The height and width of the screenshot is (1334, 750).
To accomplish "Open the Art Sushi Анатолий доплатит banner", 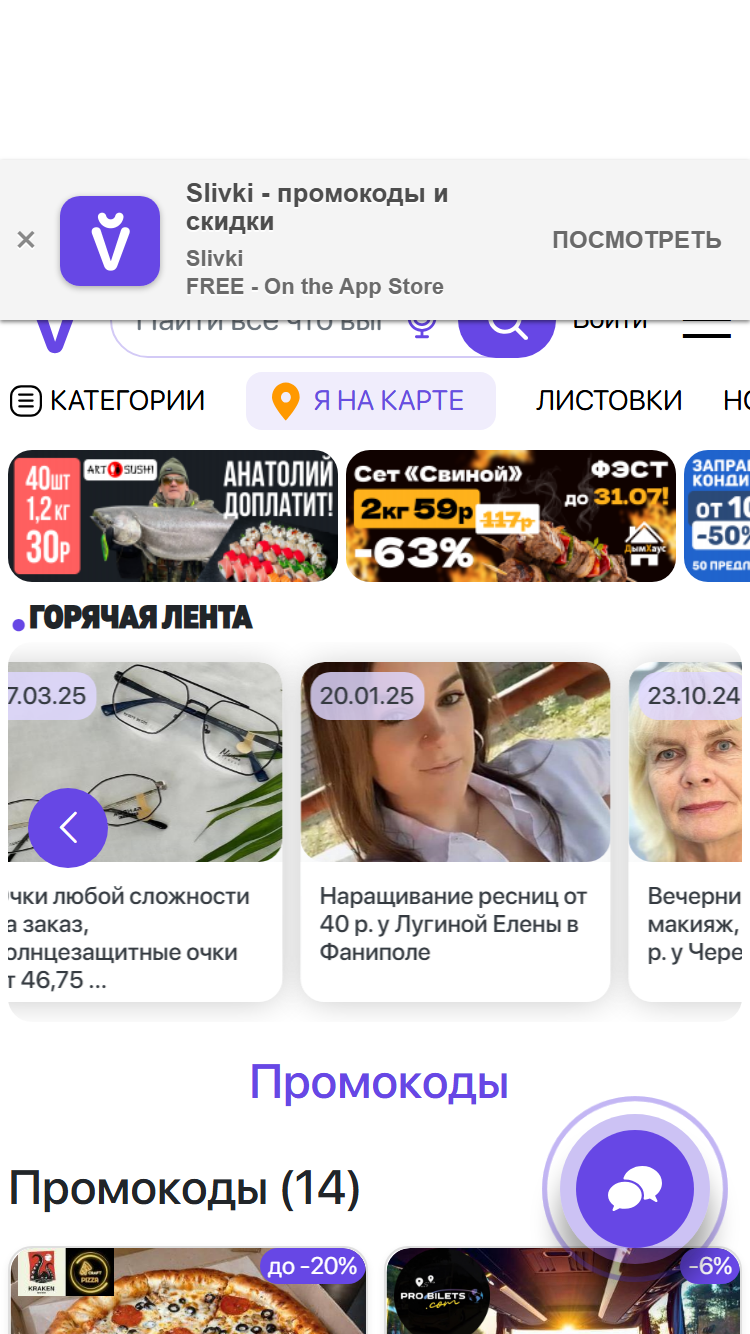I will coord(173,515).
